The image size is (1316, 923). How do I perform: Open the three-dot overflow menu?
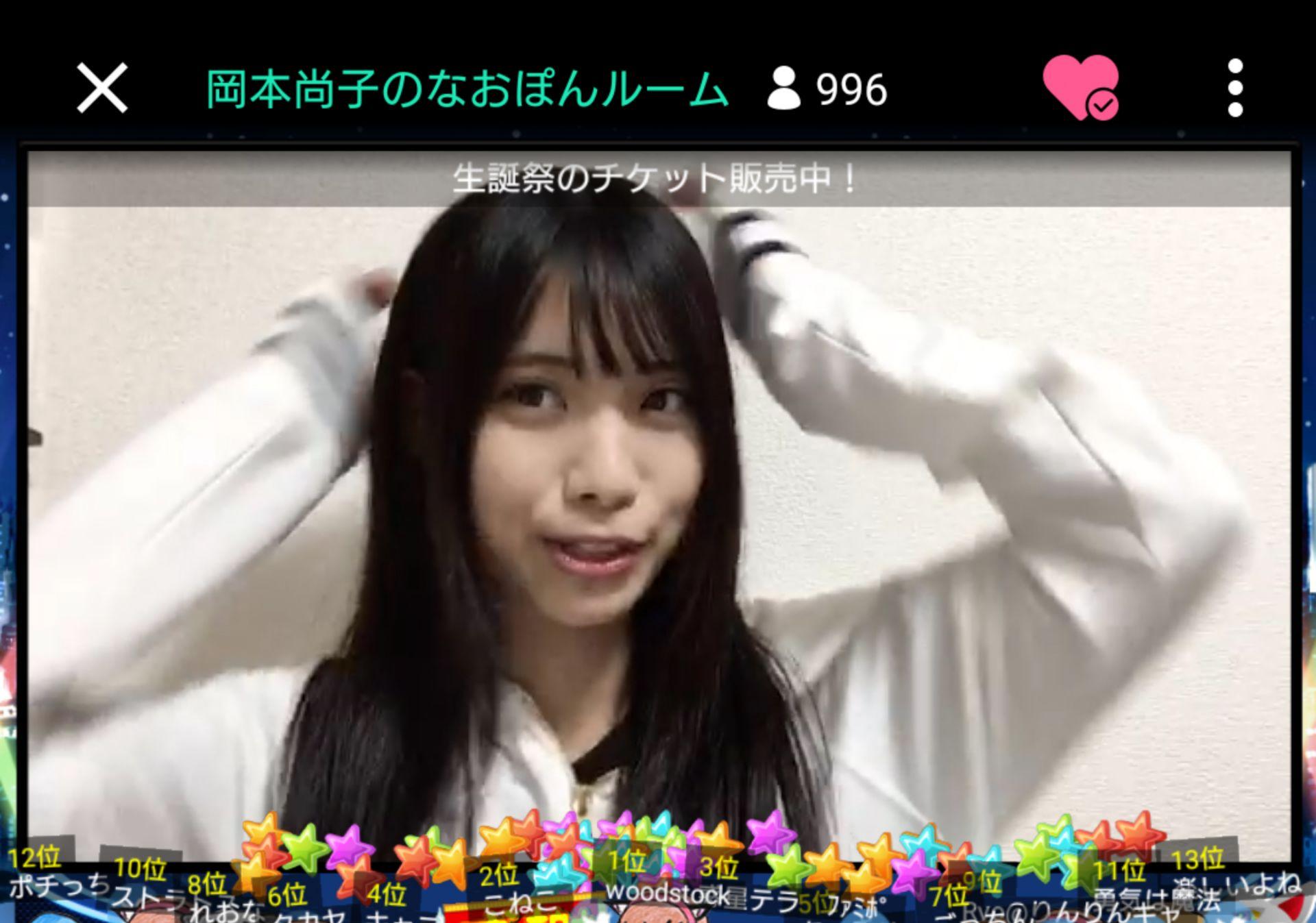pos(1235,88)
